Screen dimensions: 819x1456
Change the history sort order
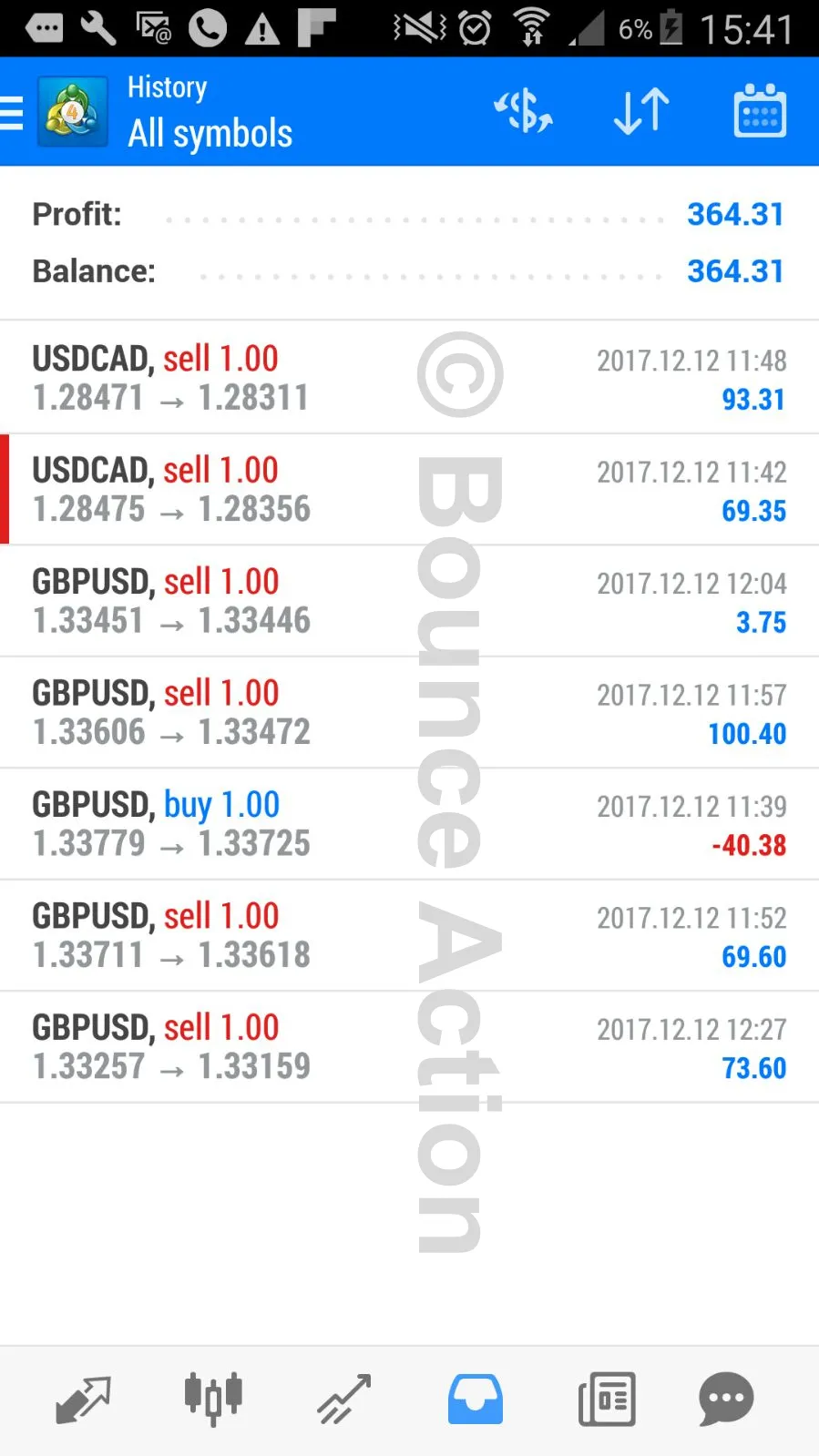641,112
